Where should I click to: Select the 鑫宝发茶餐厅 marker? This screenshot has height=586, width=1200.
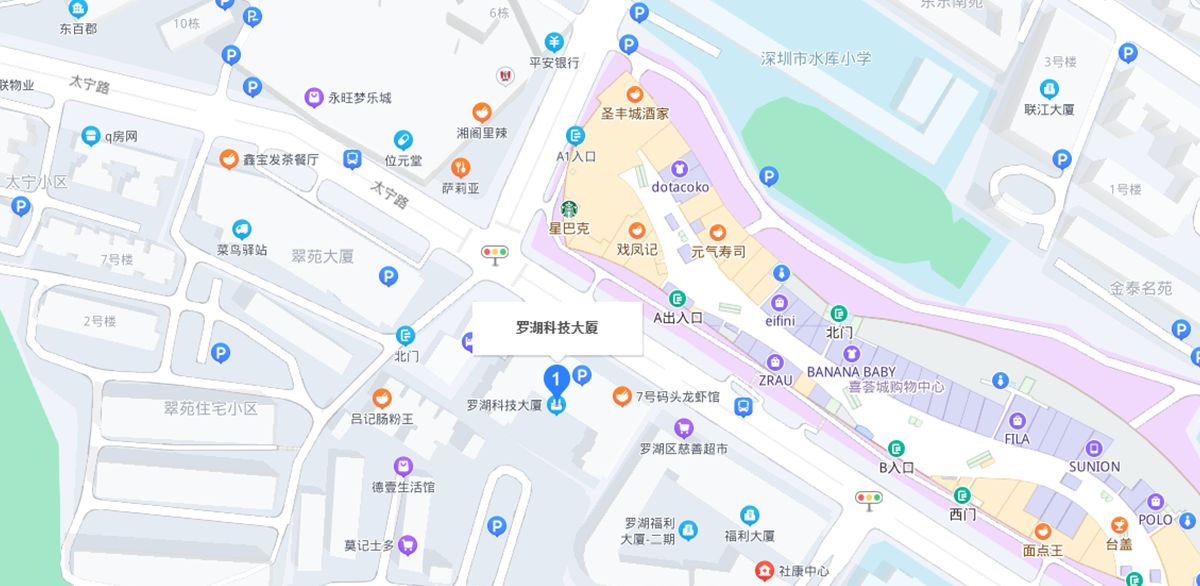click(x=229, y=159)
